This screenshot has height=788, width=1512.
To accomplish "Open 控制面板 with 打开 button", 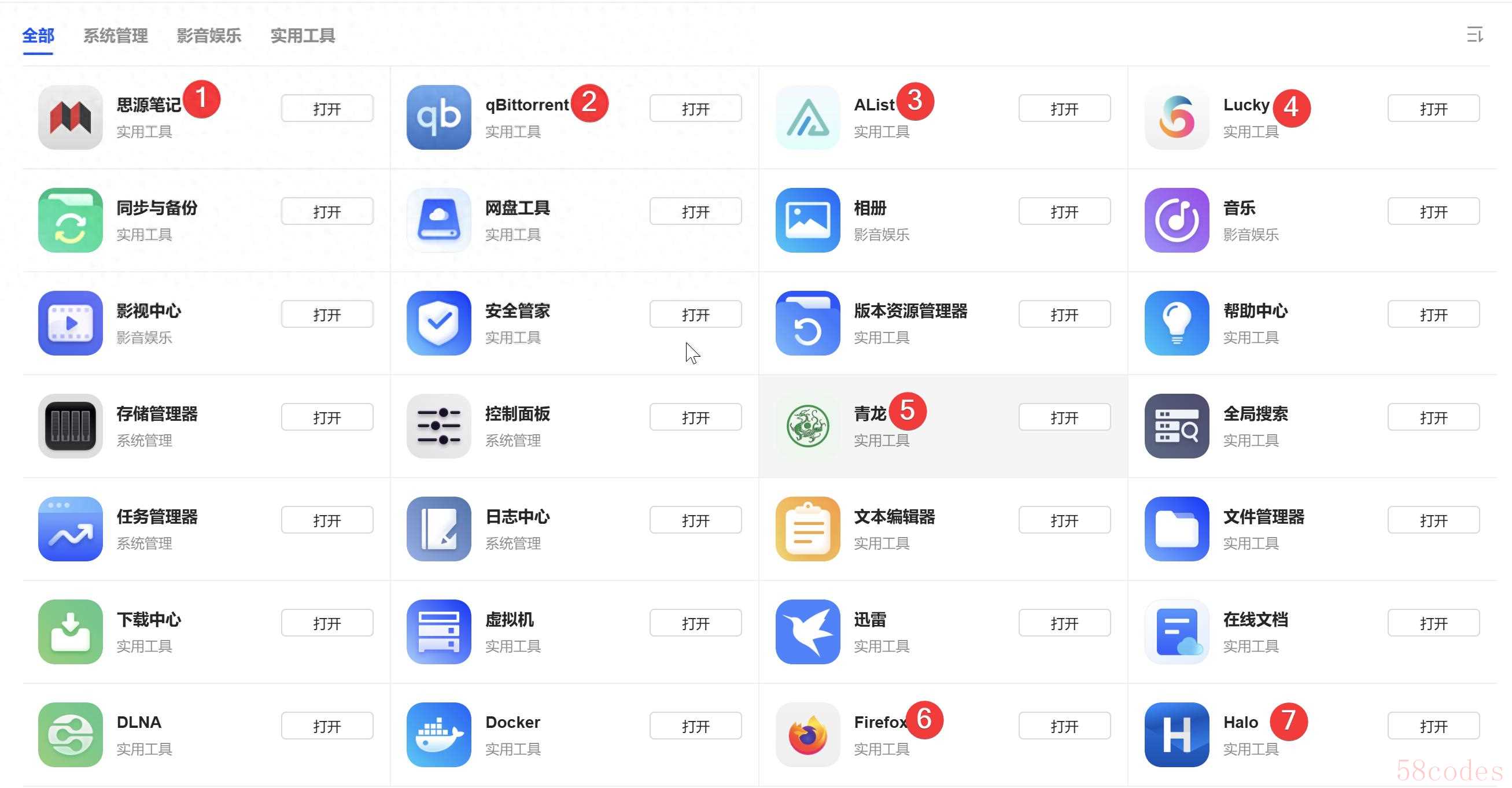I will tap(695, 417).
